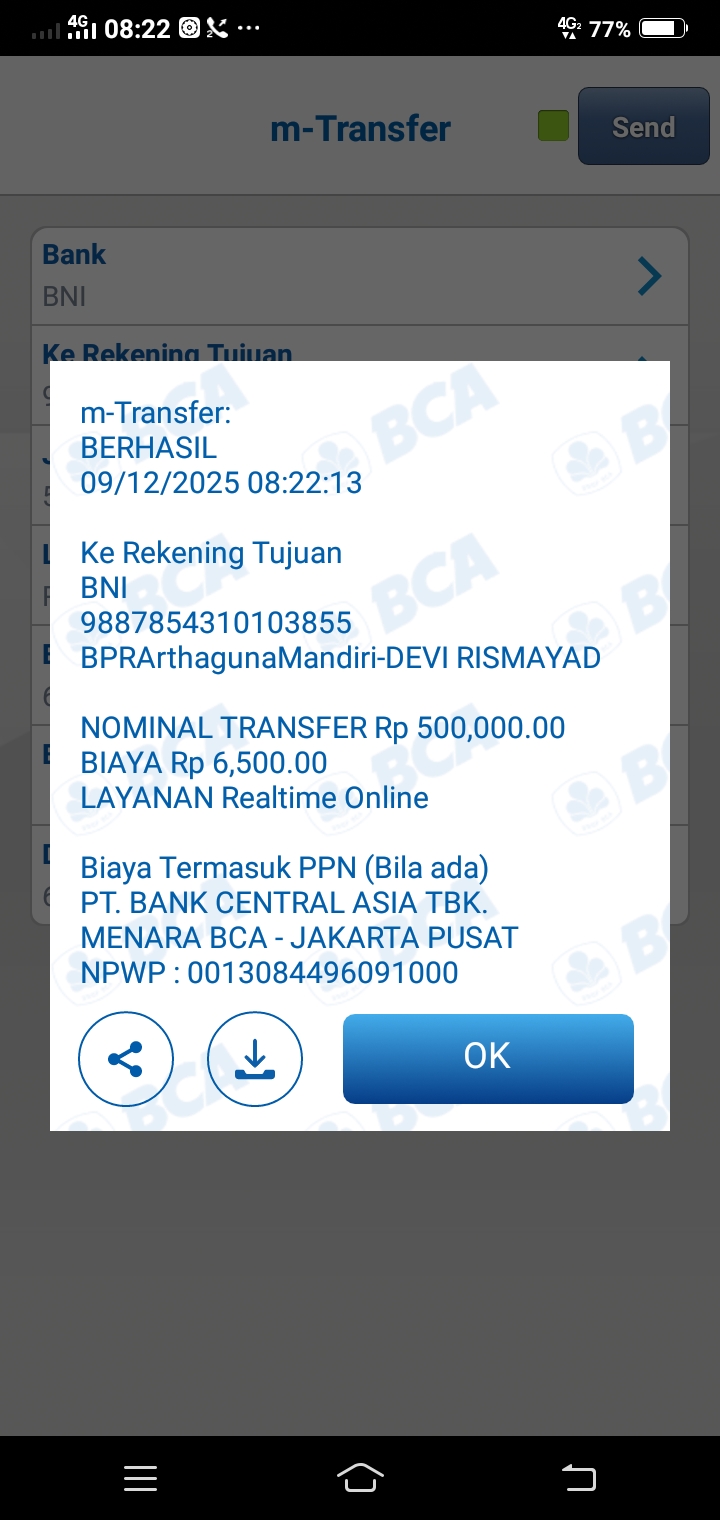Viewport: 720px width, 1520px height.
Task: Expand the Bank selection chevron
Action: (648, 276)
